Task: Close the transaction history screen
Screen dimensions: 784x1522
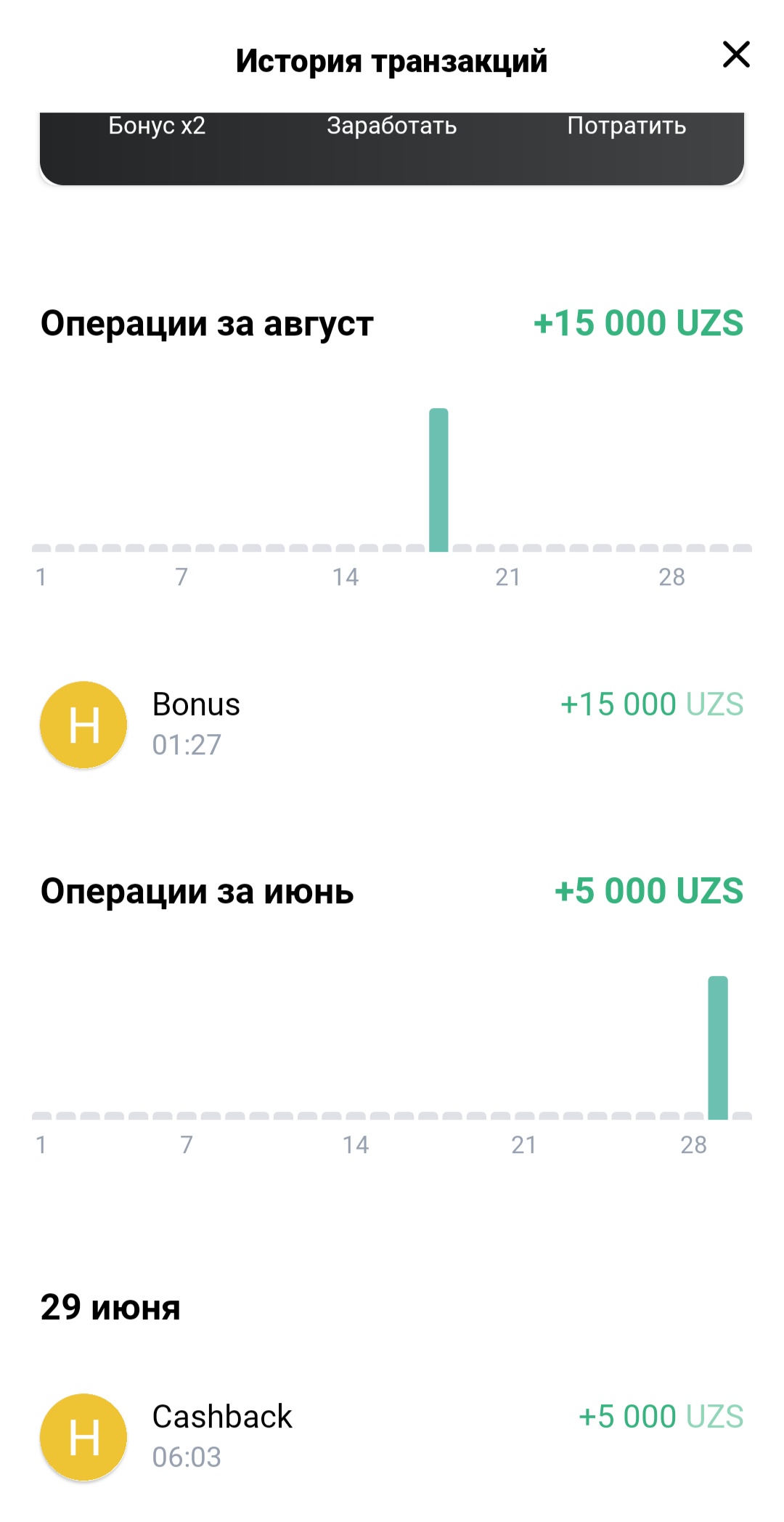Action: pyautogui.click(x=736, y=54)
